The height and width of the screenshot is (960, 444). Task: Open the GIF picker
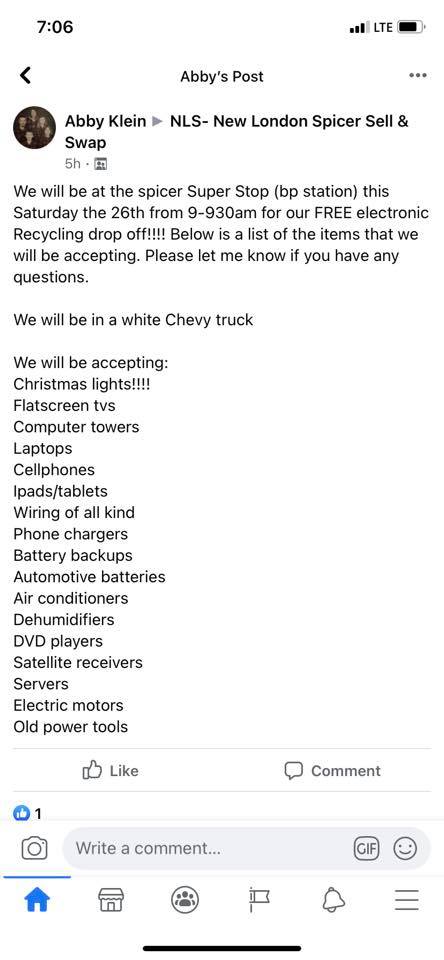tap(366, 849)
